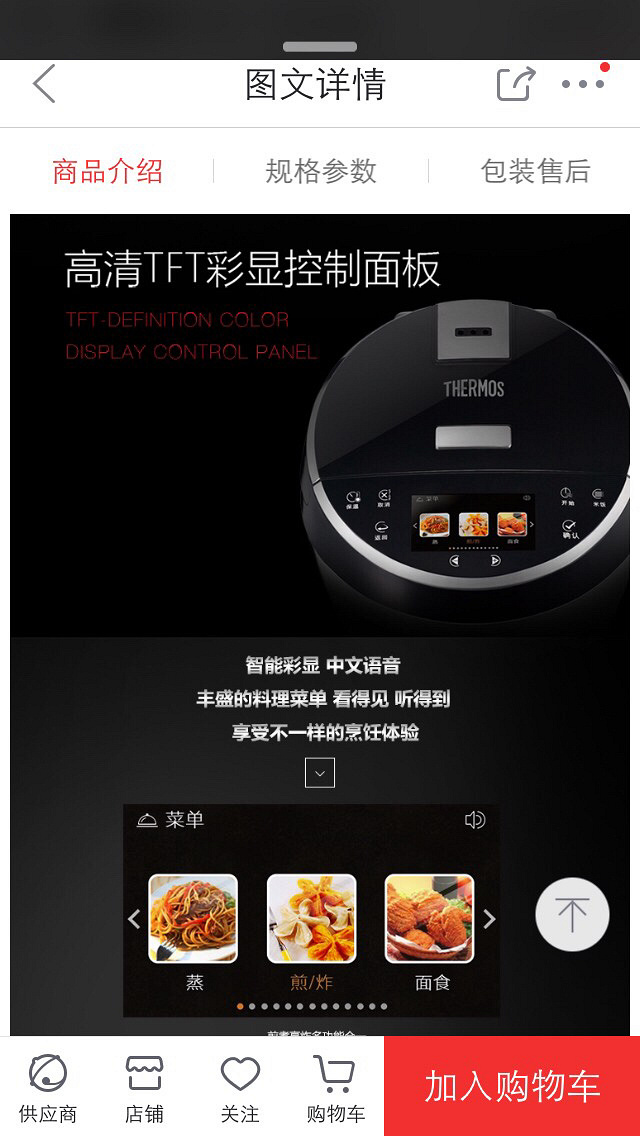Viewport: 640px width, 1136px height.
Task: Share this product page
Action: click(x=516, y=83)
